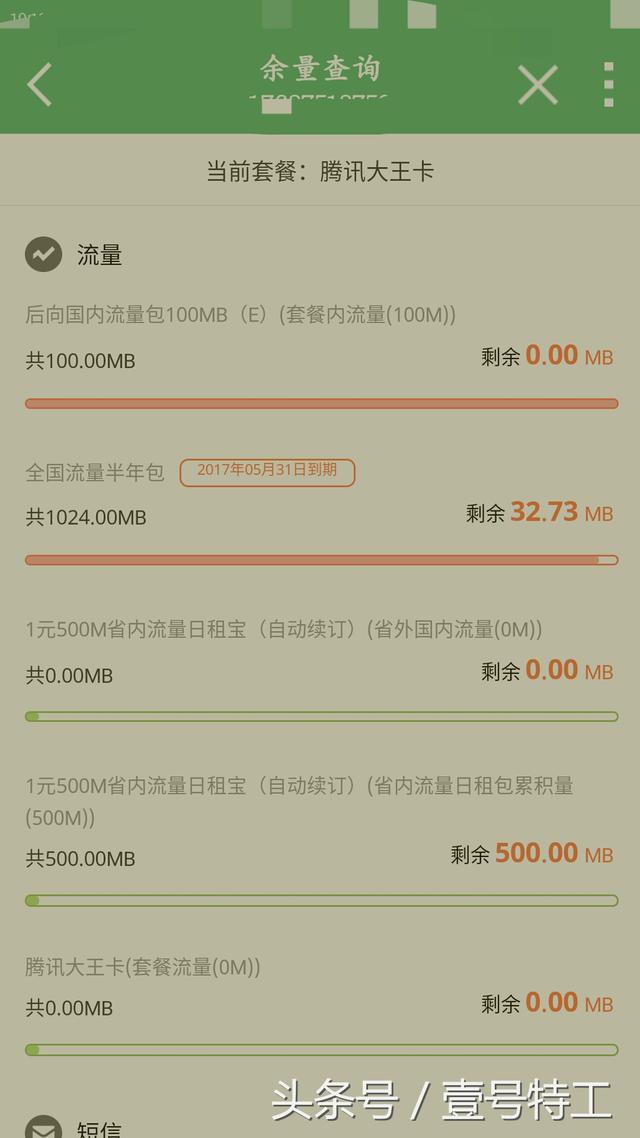Image resolution: width=640 pixels, height=1138 pixels.
Task: Go back from the 余量查询 page
Action: (x=39, y=85)
